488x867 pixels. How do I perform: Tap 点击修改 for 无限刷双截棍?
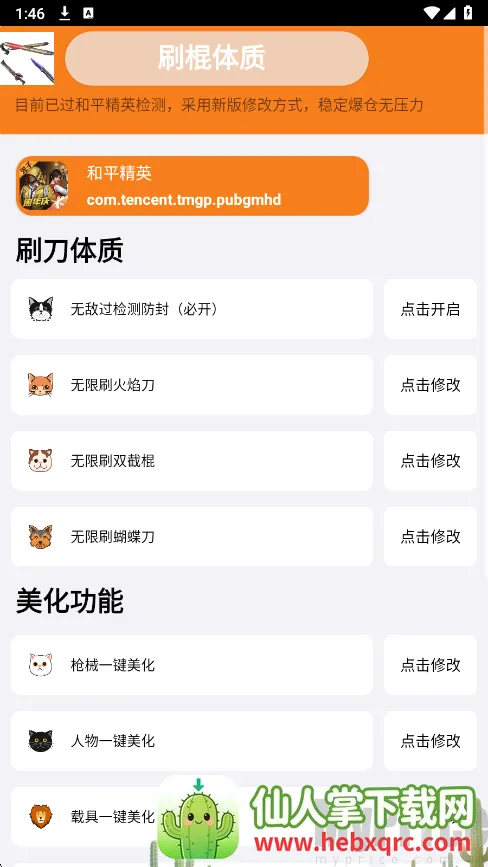430,461
